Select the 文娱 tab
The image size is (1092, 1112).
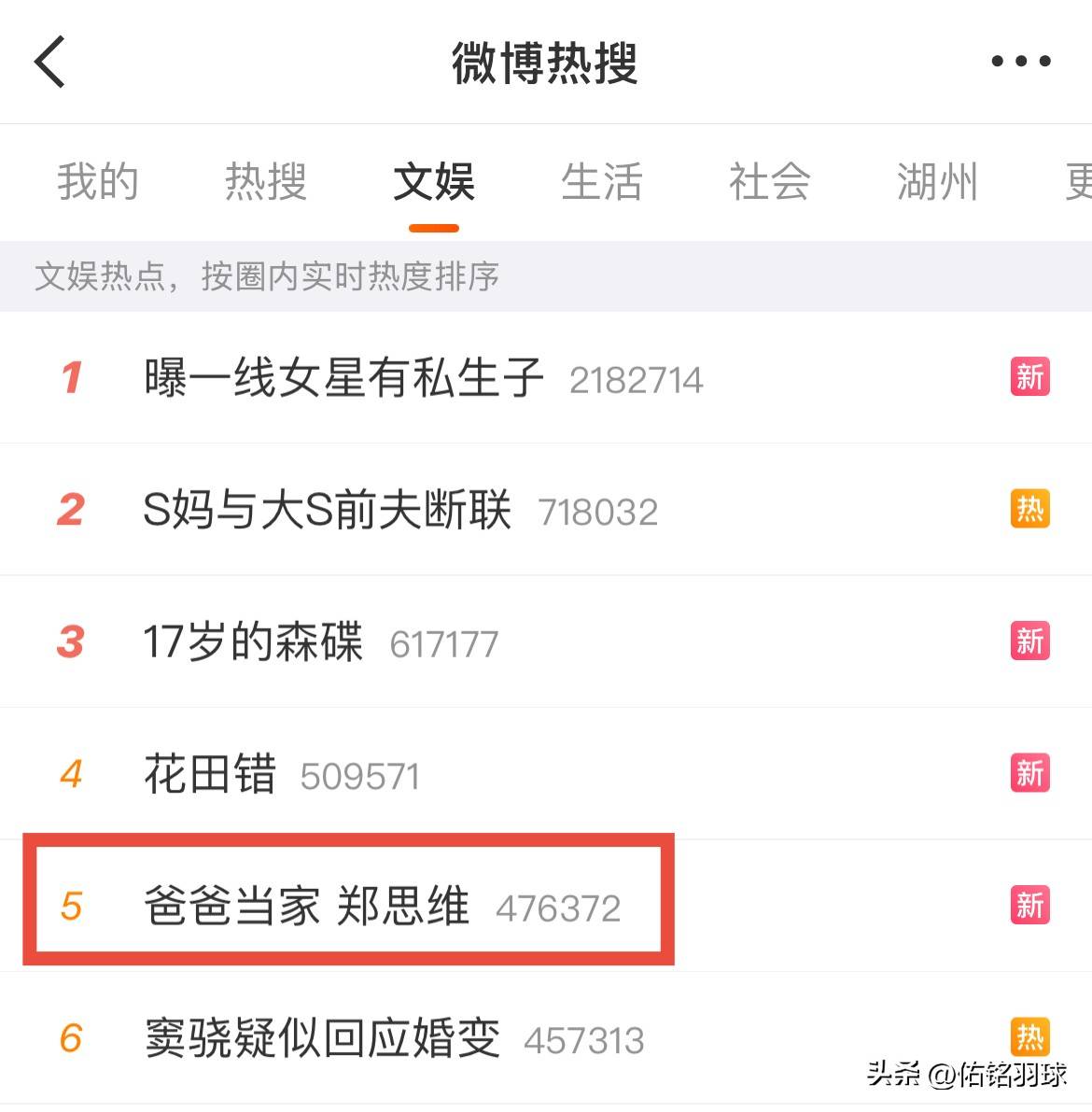434,181
